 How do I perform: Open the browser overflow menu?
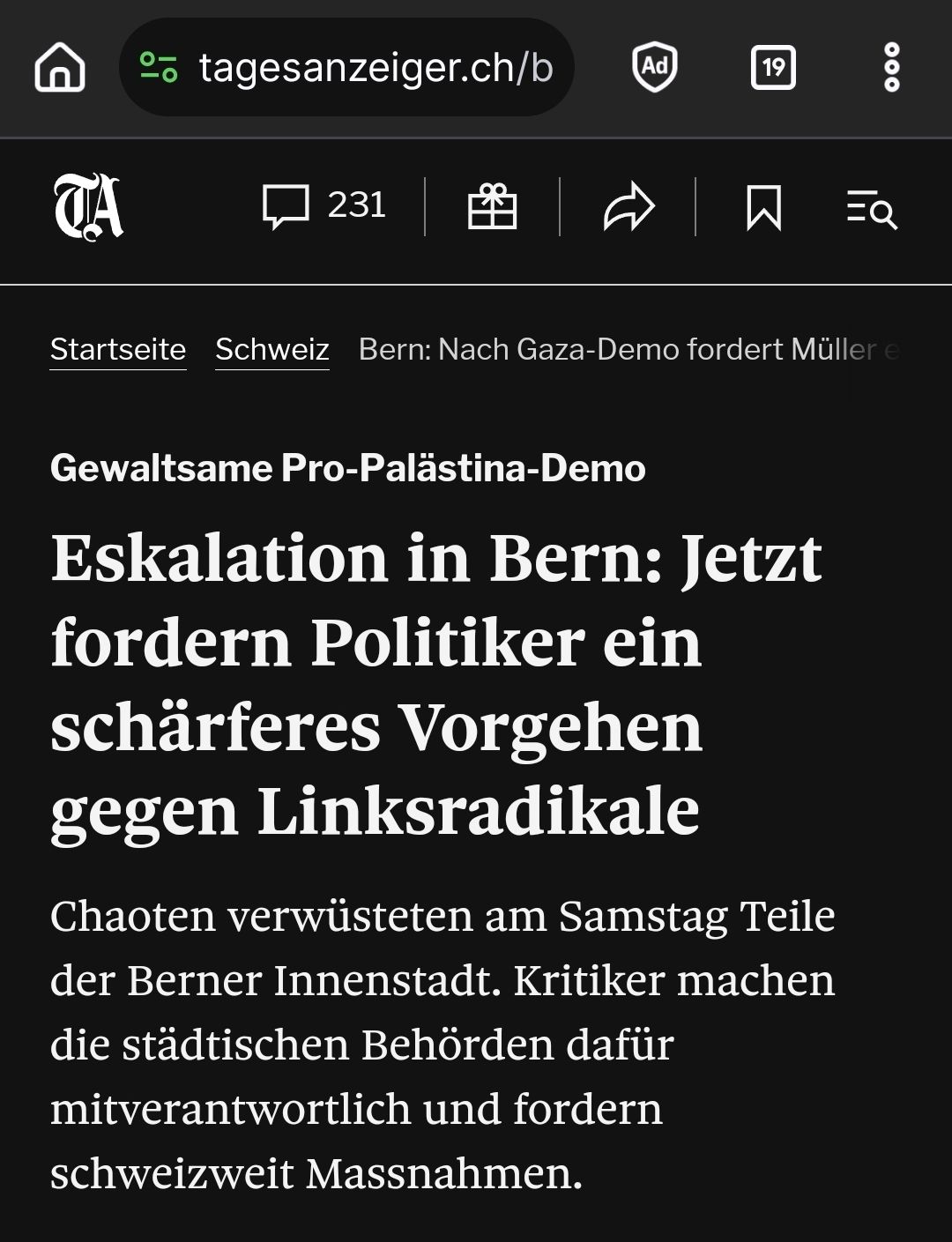coord(891,68)
